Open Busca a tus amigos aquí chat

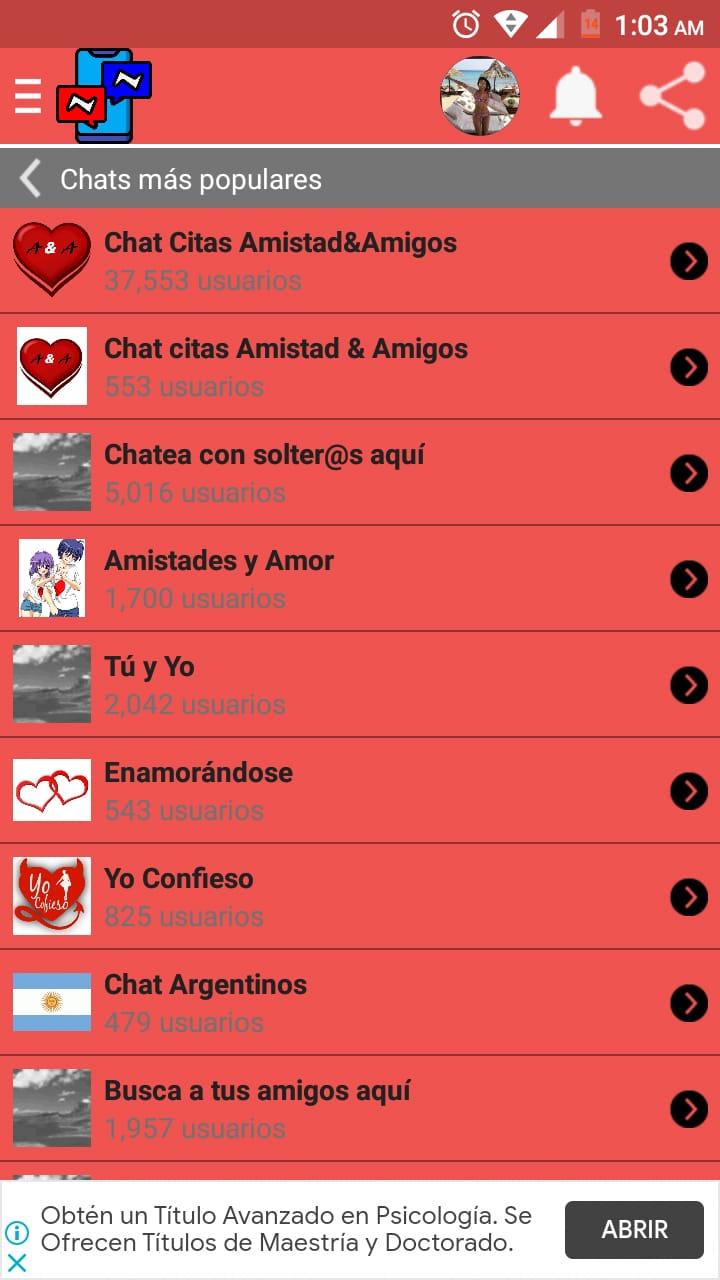[x=360, y=1109]
